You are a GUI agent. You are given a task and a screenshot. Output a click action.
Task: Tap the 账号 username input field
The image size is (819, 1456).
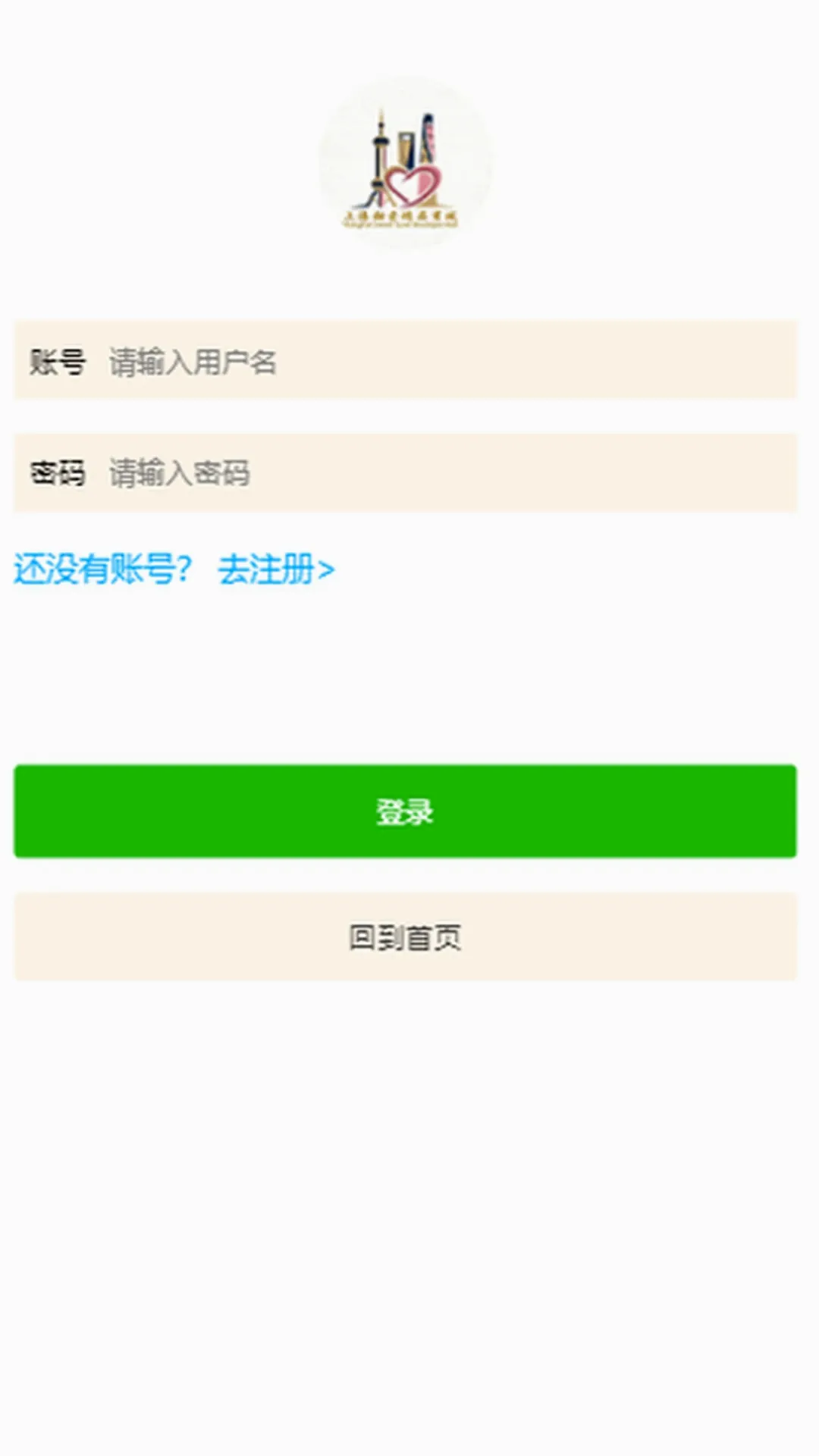tap(405, 360)
